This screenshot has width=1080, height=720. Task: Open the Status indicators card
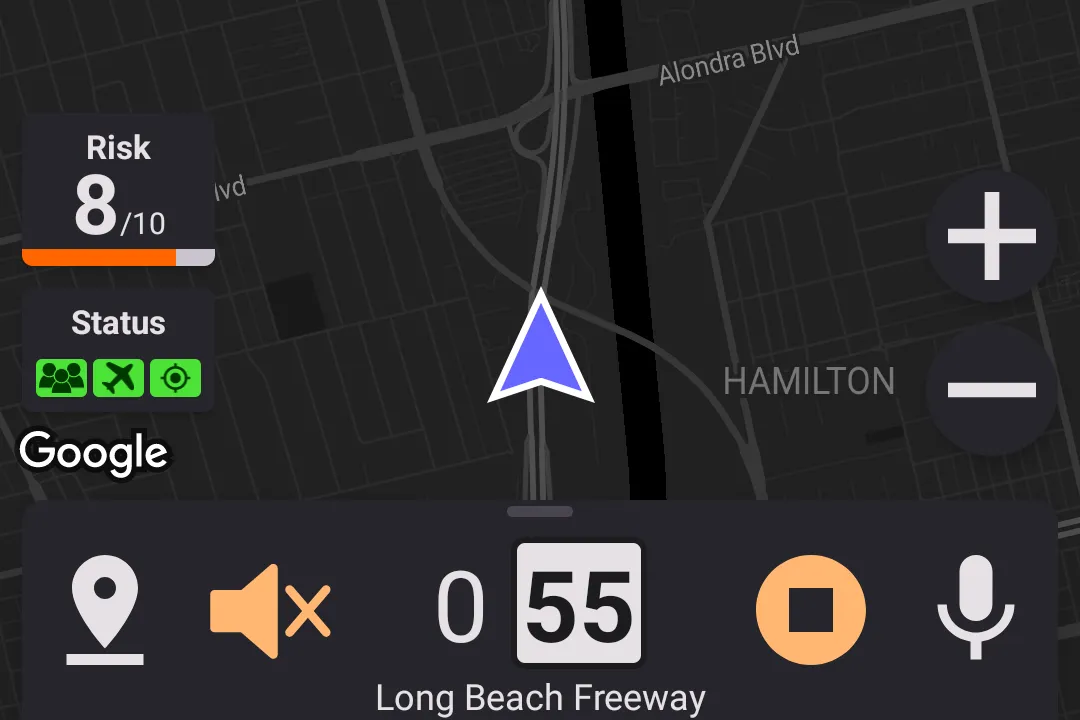pyautogui.click(x=118, y=350)
